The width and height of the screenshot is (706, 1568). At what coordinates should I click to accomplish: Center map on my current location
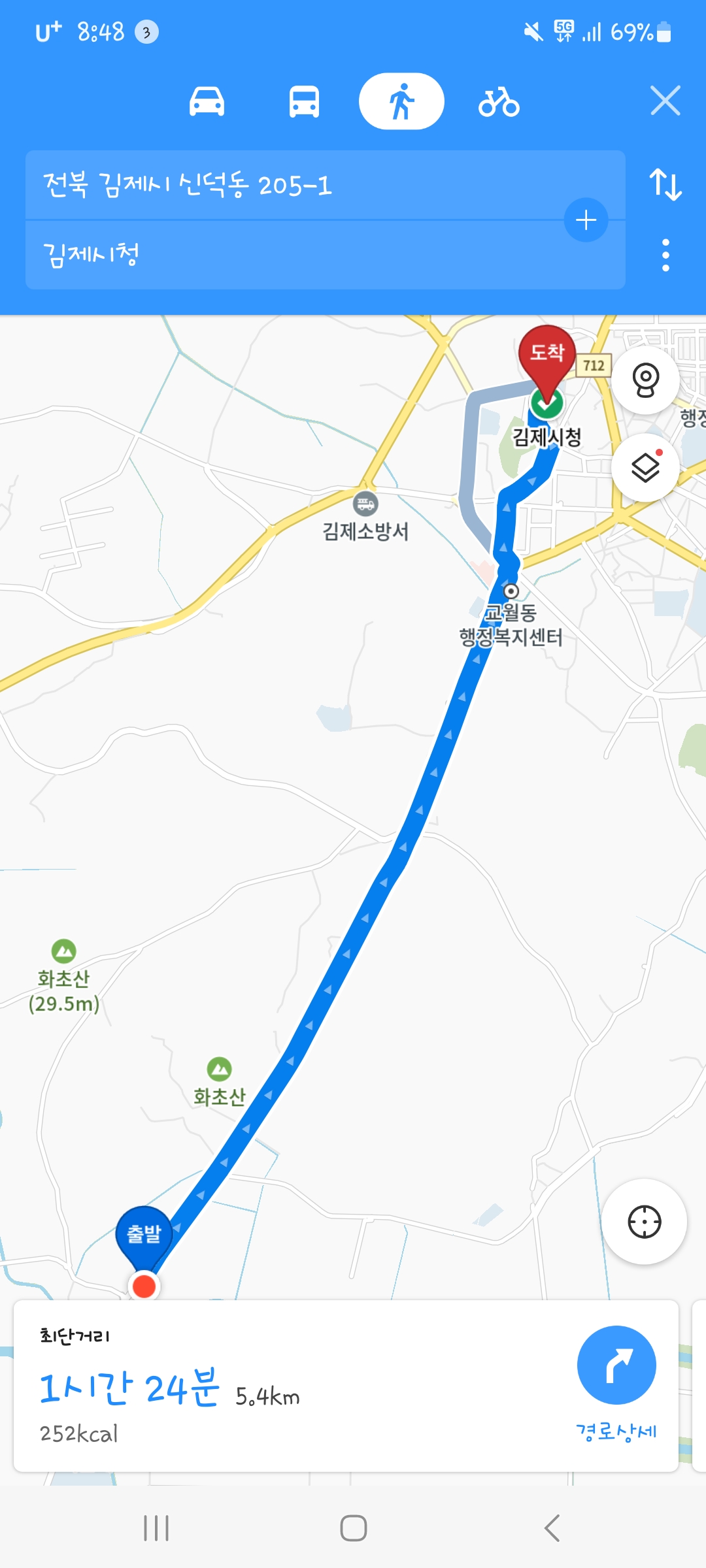[645, 1222]
